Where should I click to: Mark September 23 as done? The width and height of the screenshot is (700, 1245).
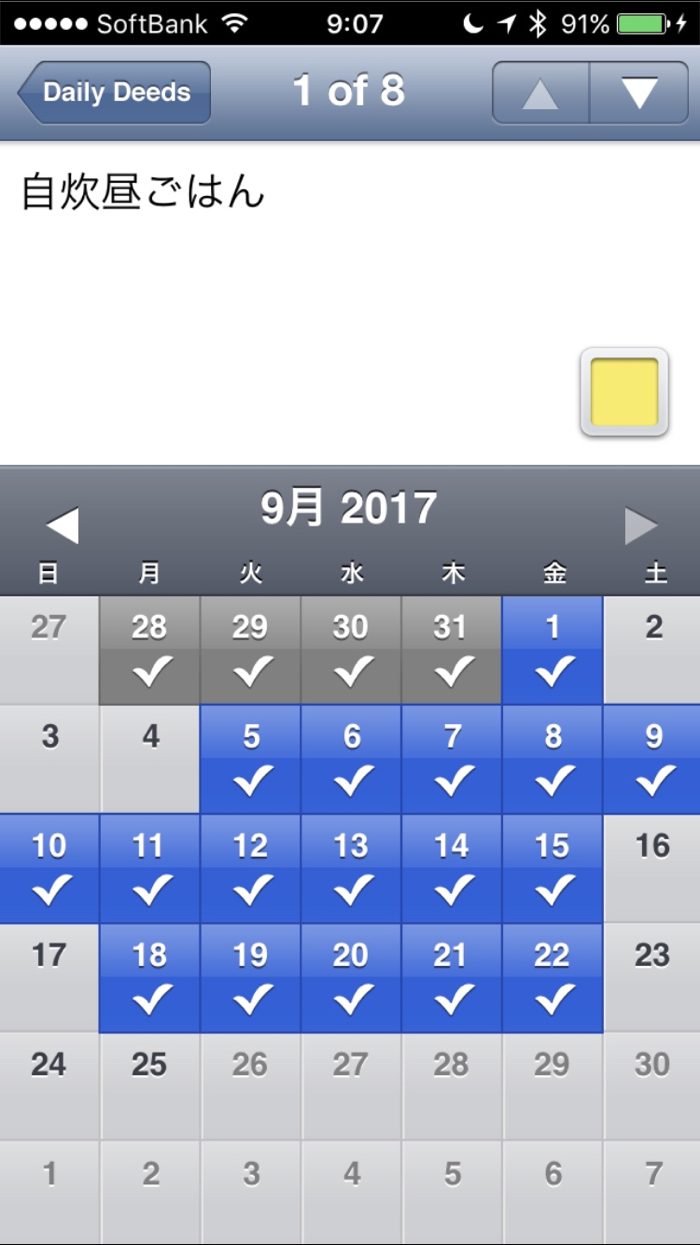[653, 978]
